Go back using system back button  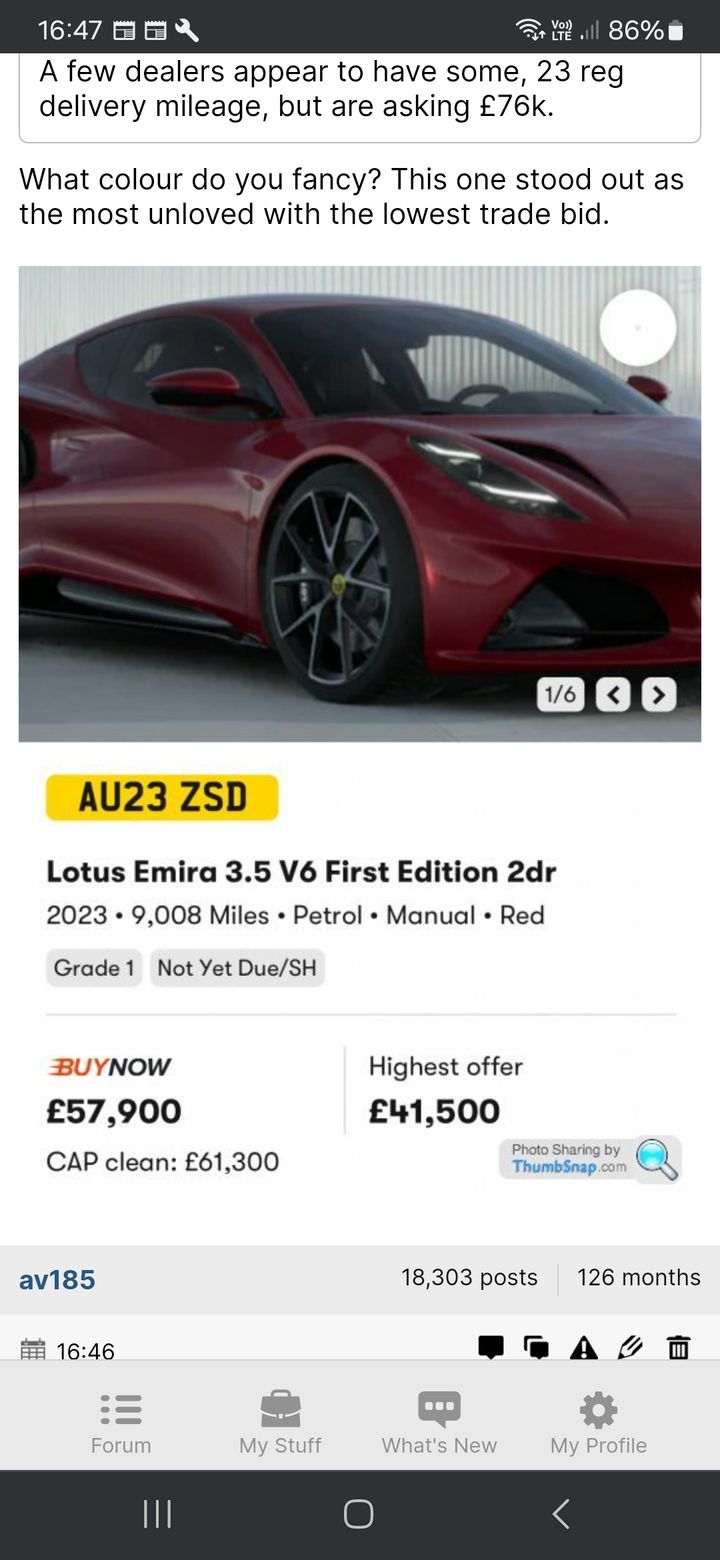tap(561, 1514)
